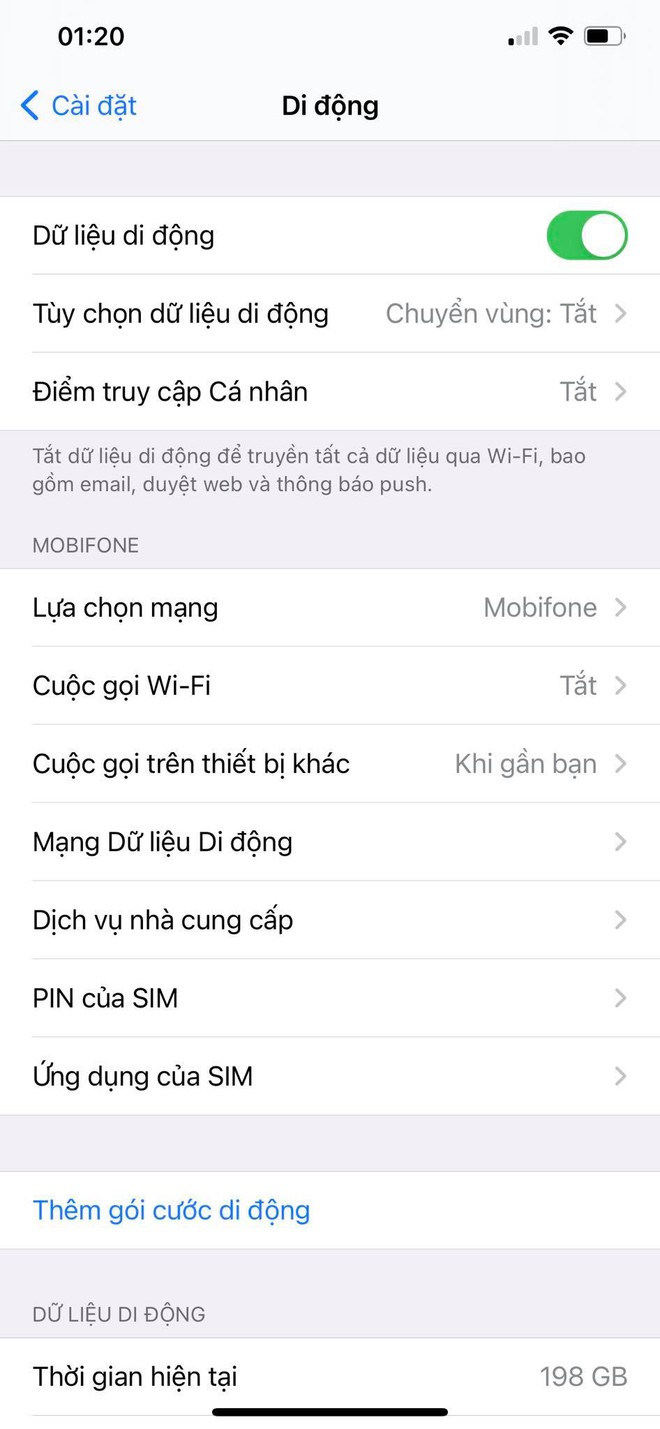Toggle the Dữ liệu di động switch
The image size is (660, 1429).
point(586,236)
